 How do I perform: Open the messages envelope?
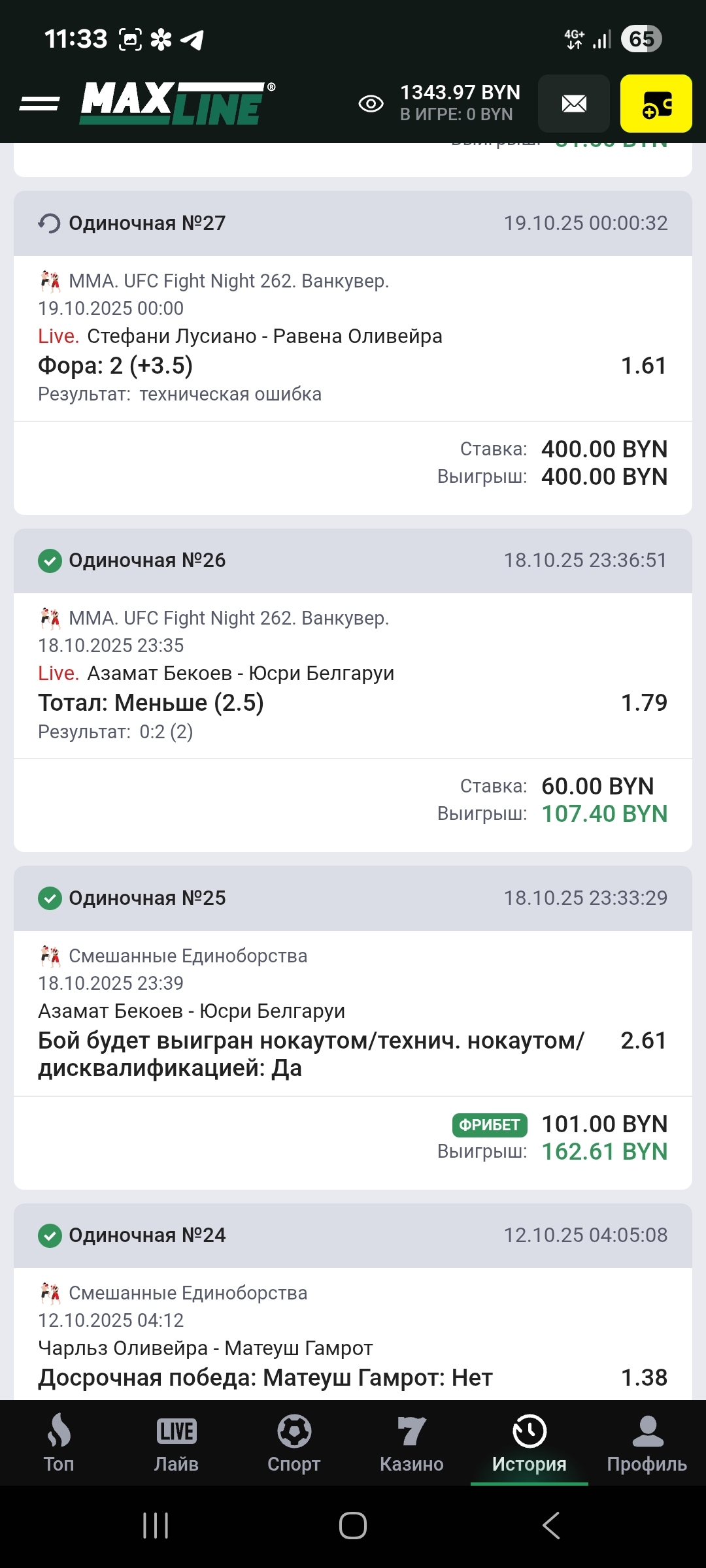coord(574,103)
